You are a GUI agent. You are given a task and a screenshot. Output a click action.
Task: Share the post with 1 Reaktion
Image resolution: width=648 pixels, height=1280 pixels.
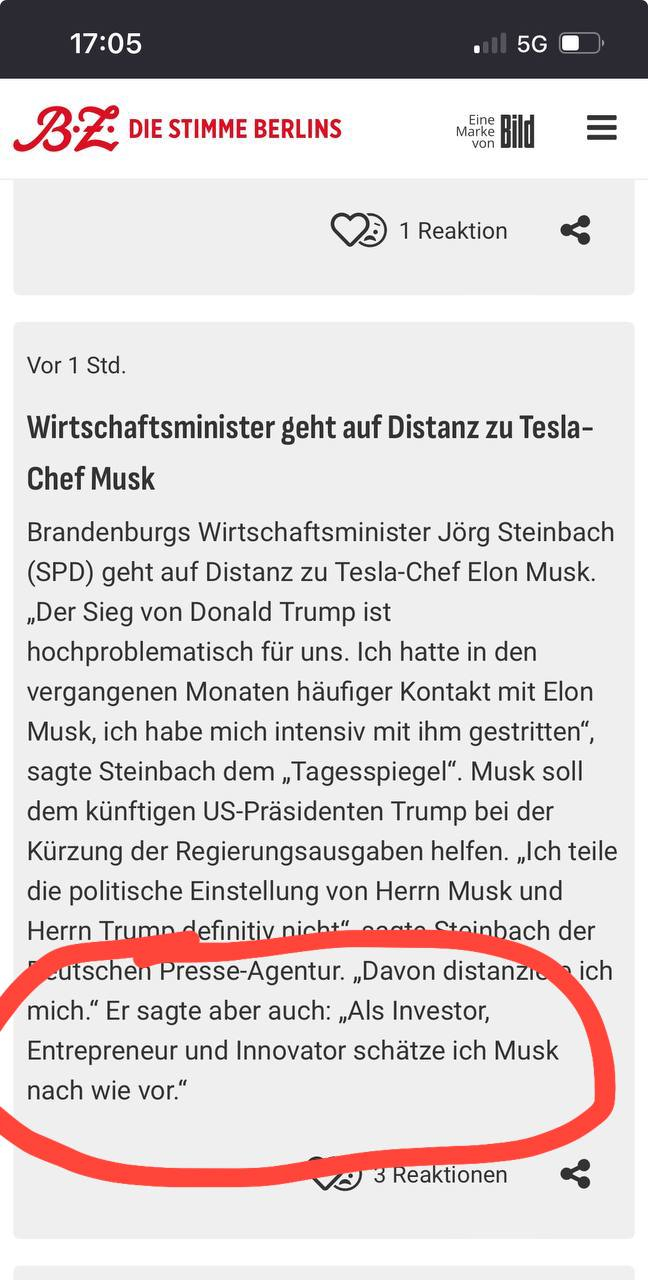(x=575, y=231)
